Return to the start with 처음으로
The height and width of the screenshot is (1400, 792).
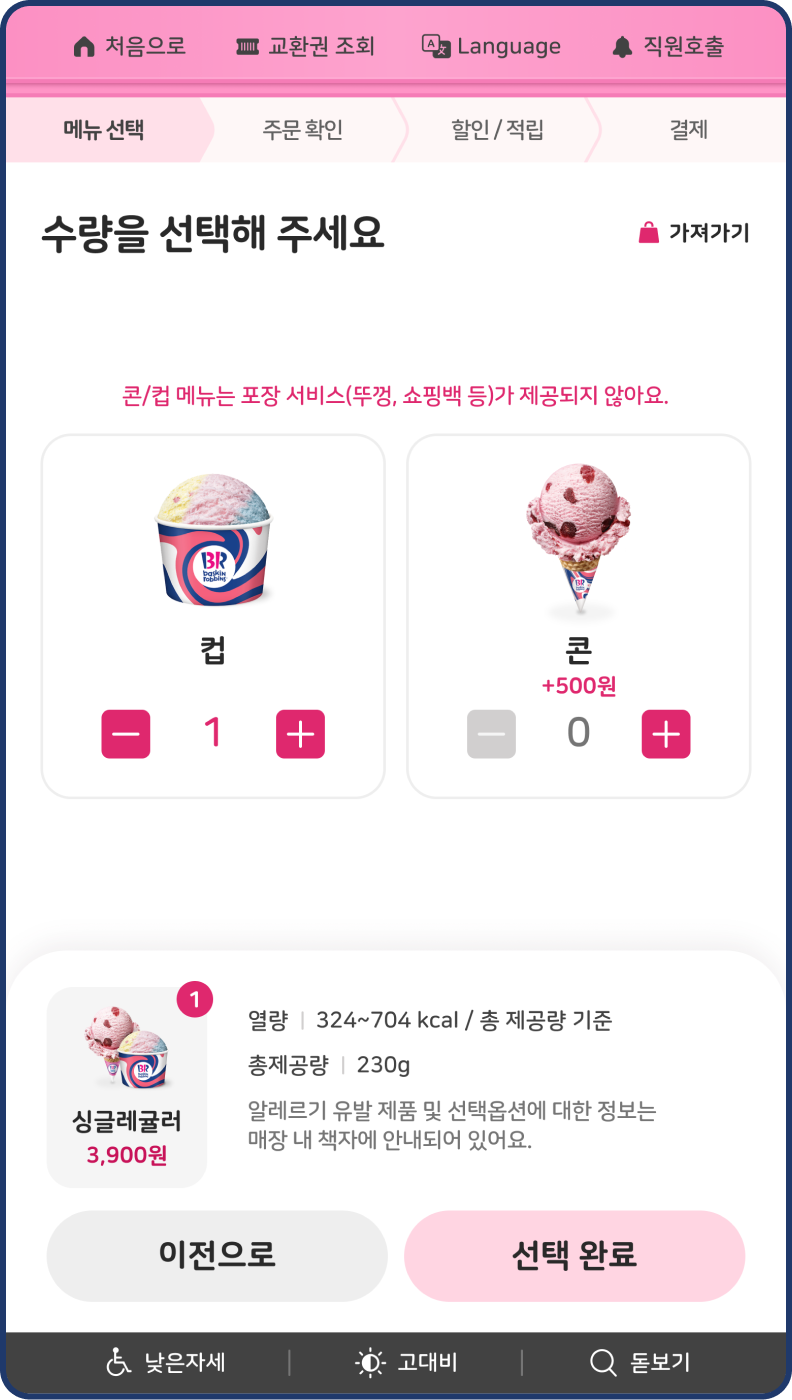click(x=129, y=46)
